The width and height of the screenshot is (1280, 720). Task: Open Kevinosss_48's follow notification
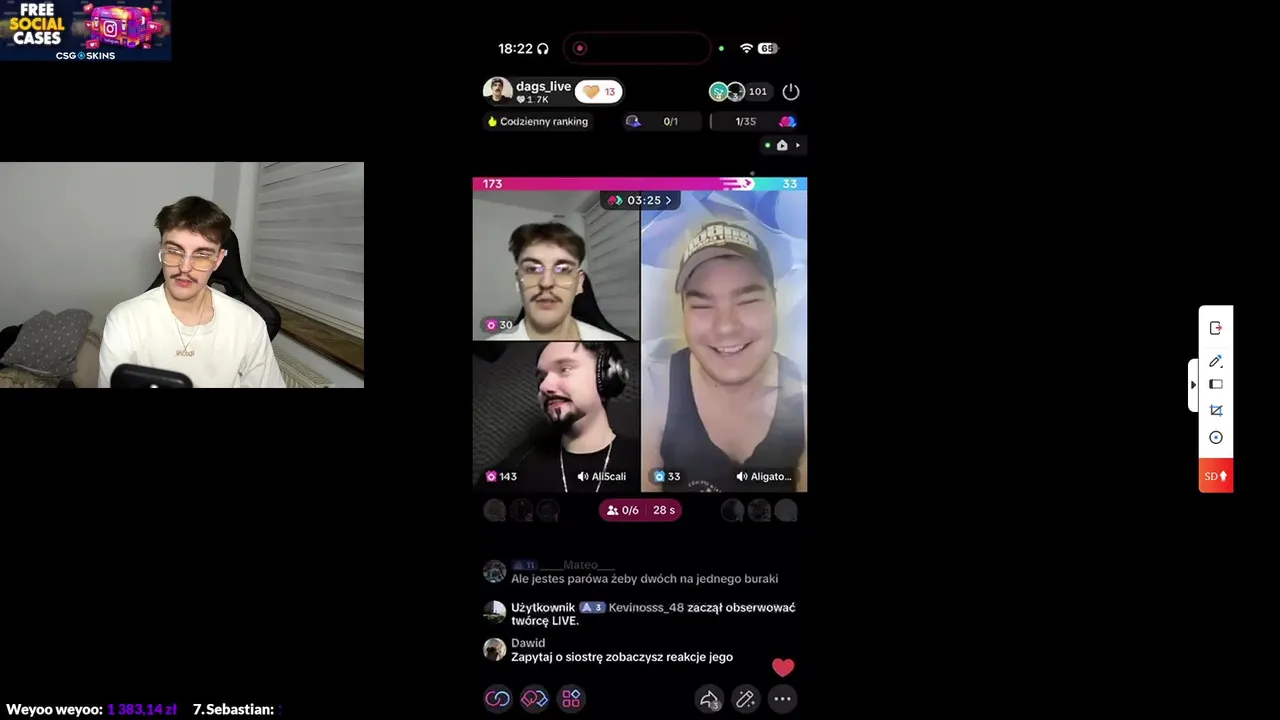point(650,613)
